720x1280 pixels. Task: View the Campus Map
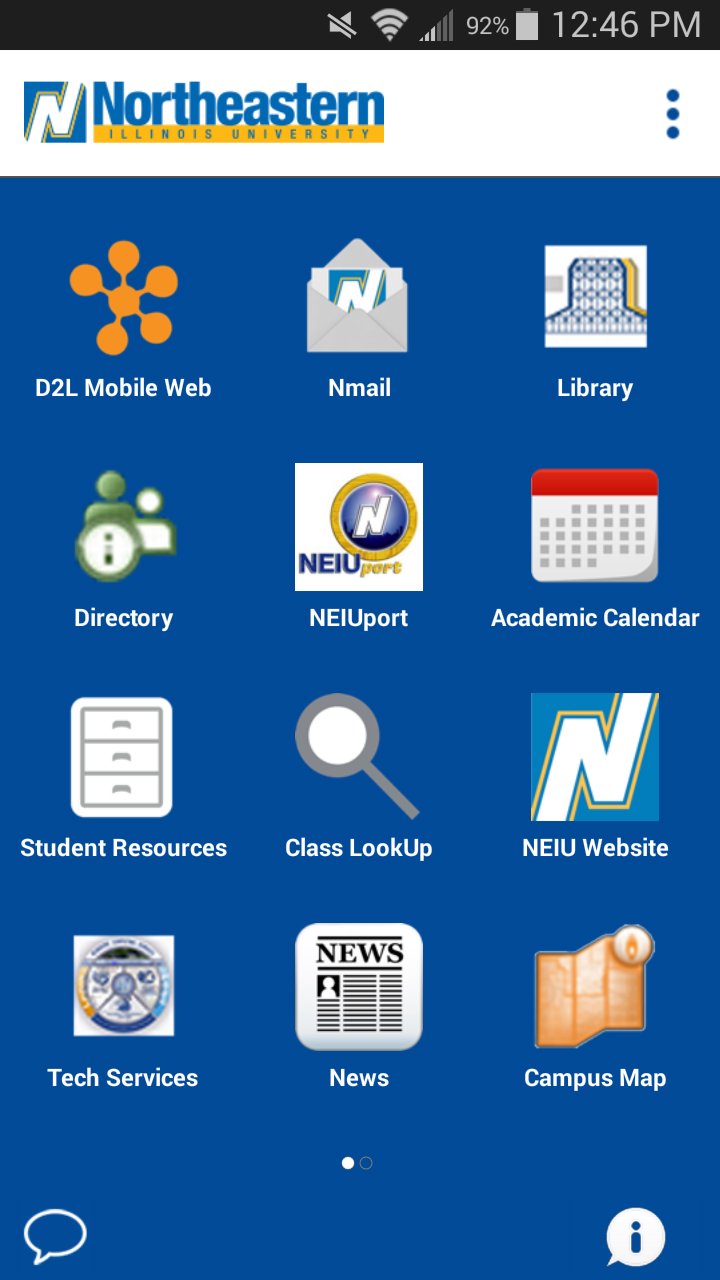click(594, 987)
